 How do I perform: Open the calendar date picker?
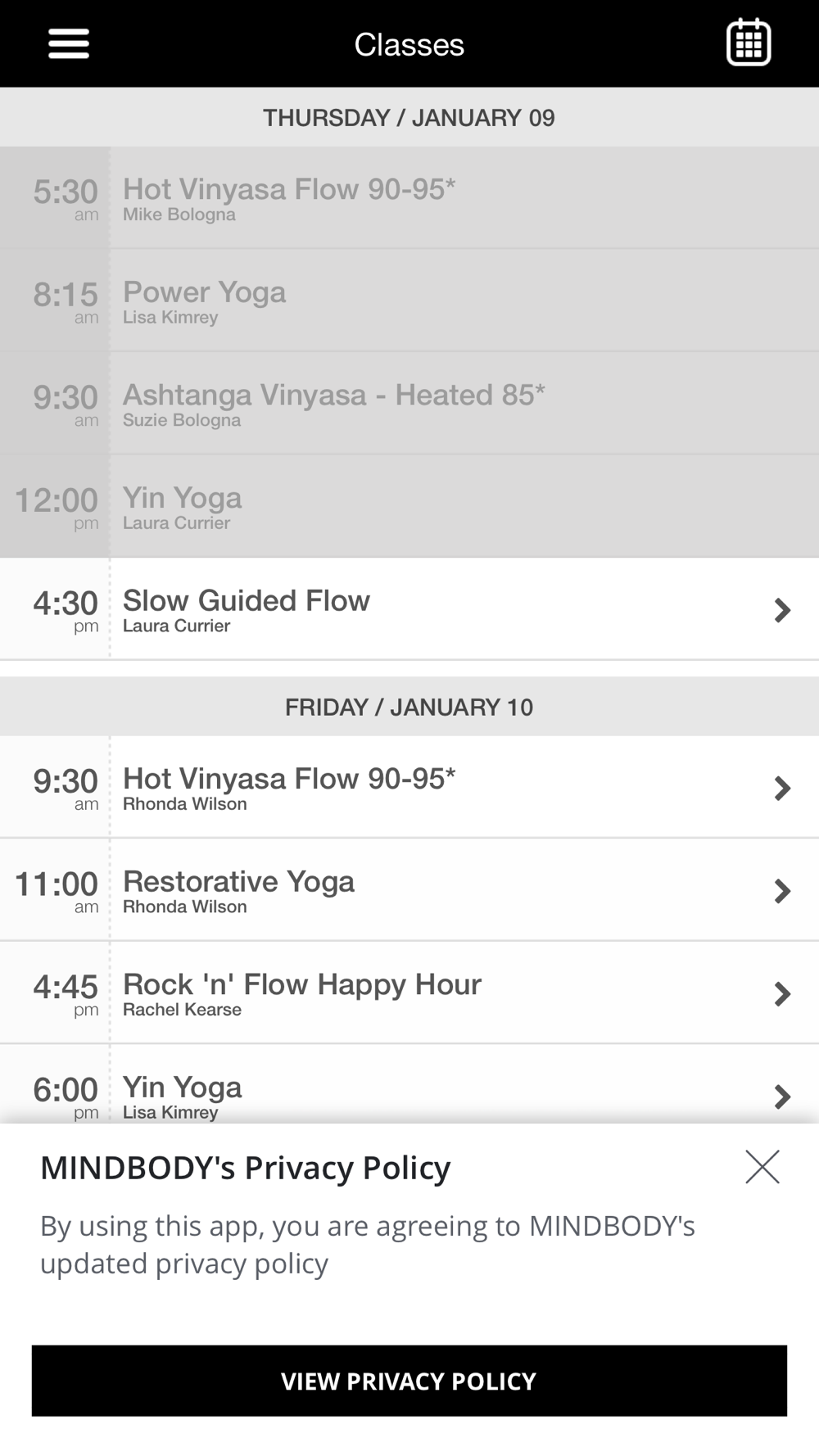[749, 43]
